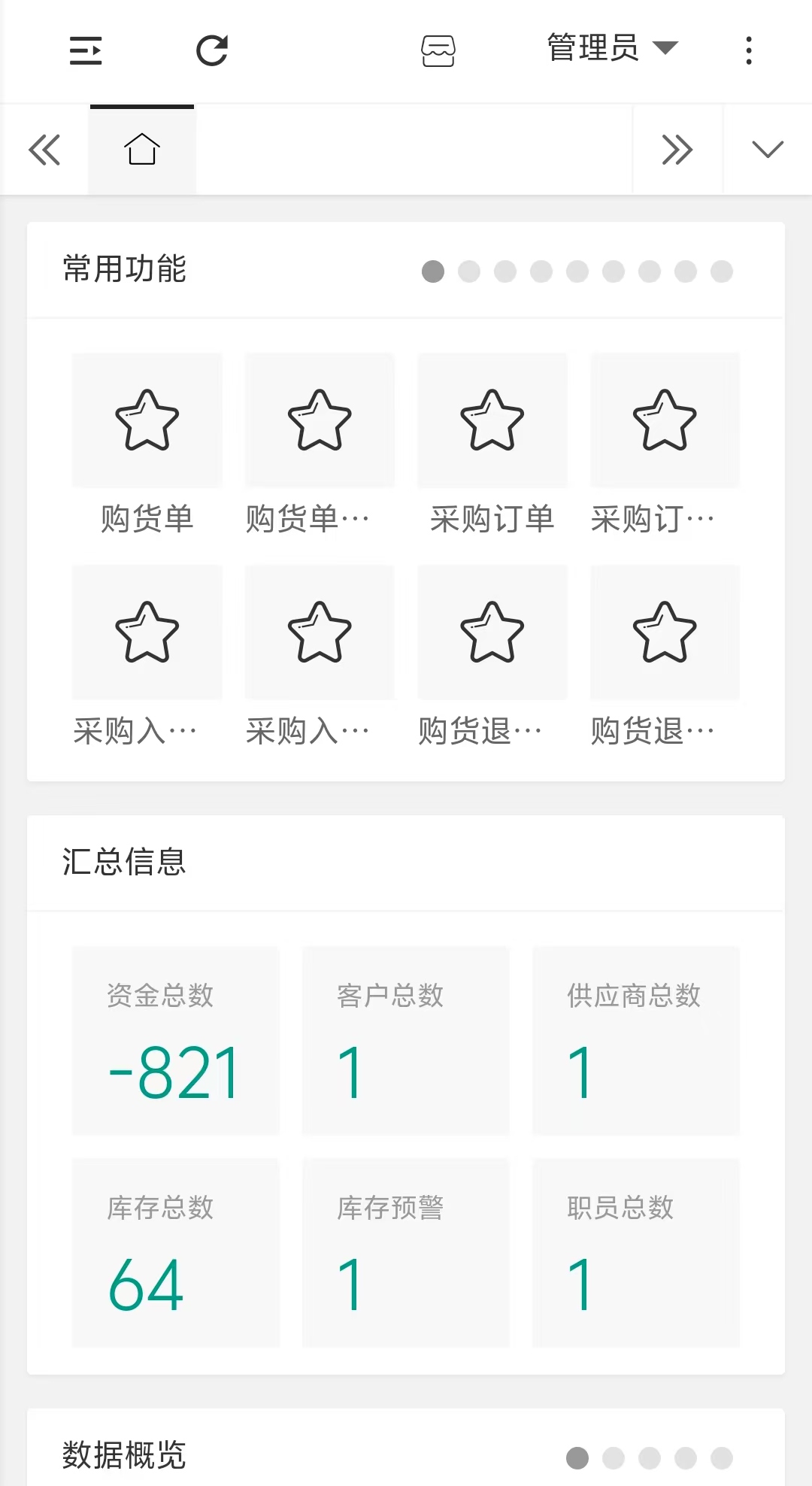Open the 职员总数 card
This screenshot has height=1486, width=812.
[636, 1253]
